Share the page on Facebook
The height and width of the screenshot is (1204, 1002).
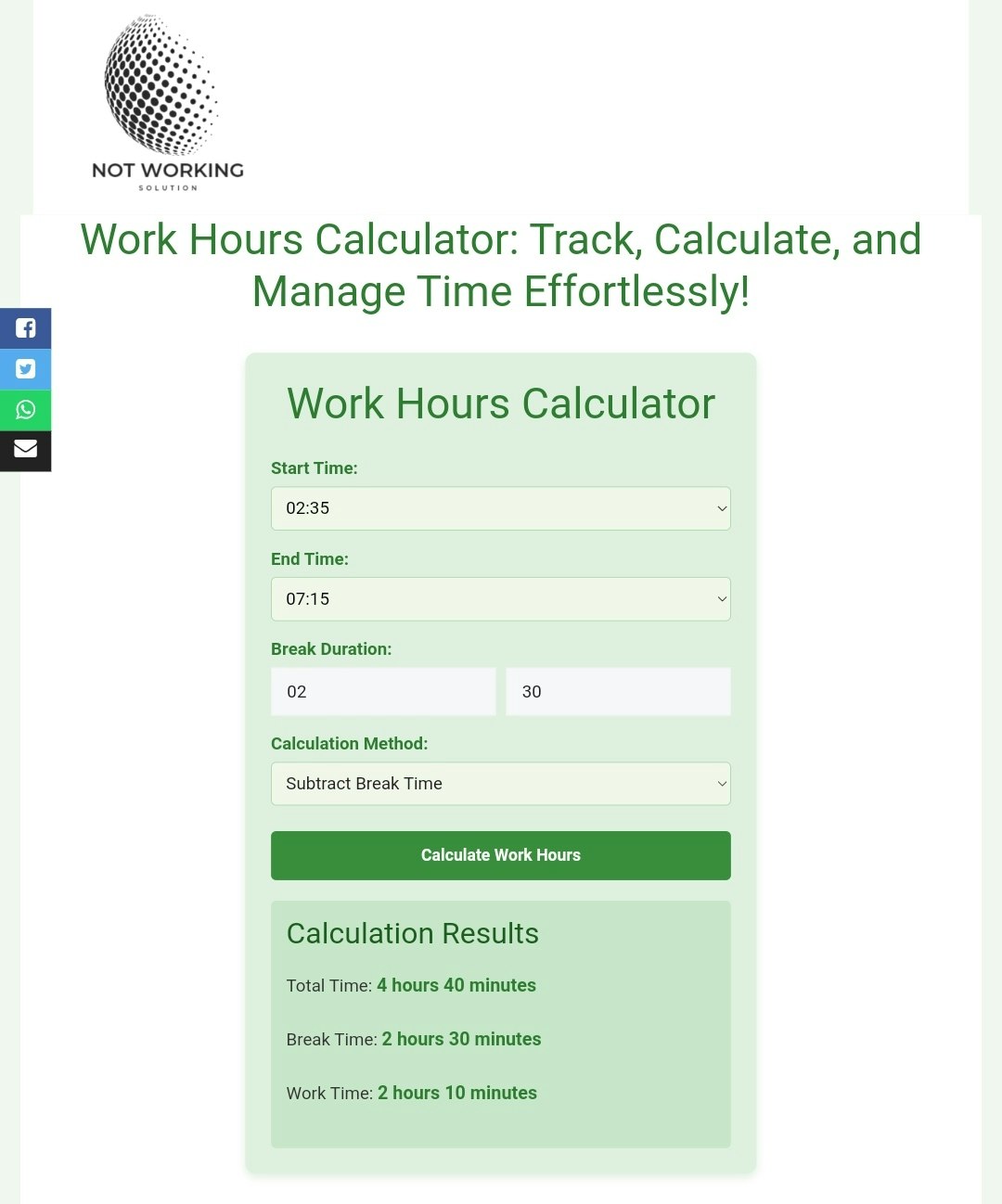(25, 328)
